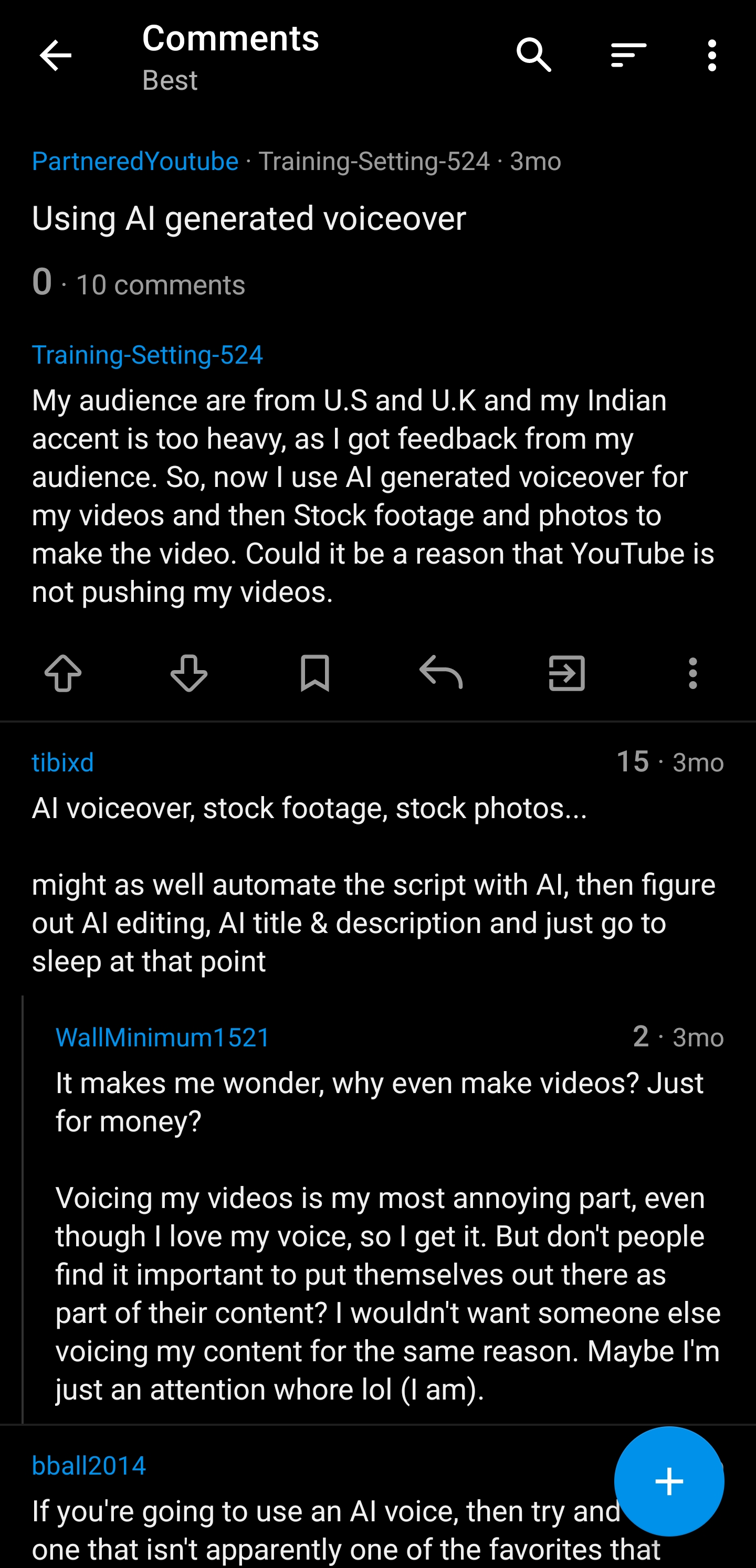View tibixd's profile
Image resolution: width=756 pixels, height=1568 pixels.
[63, 762]
